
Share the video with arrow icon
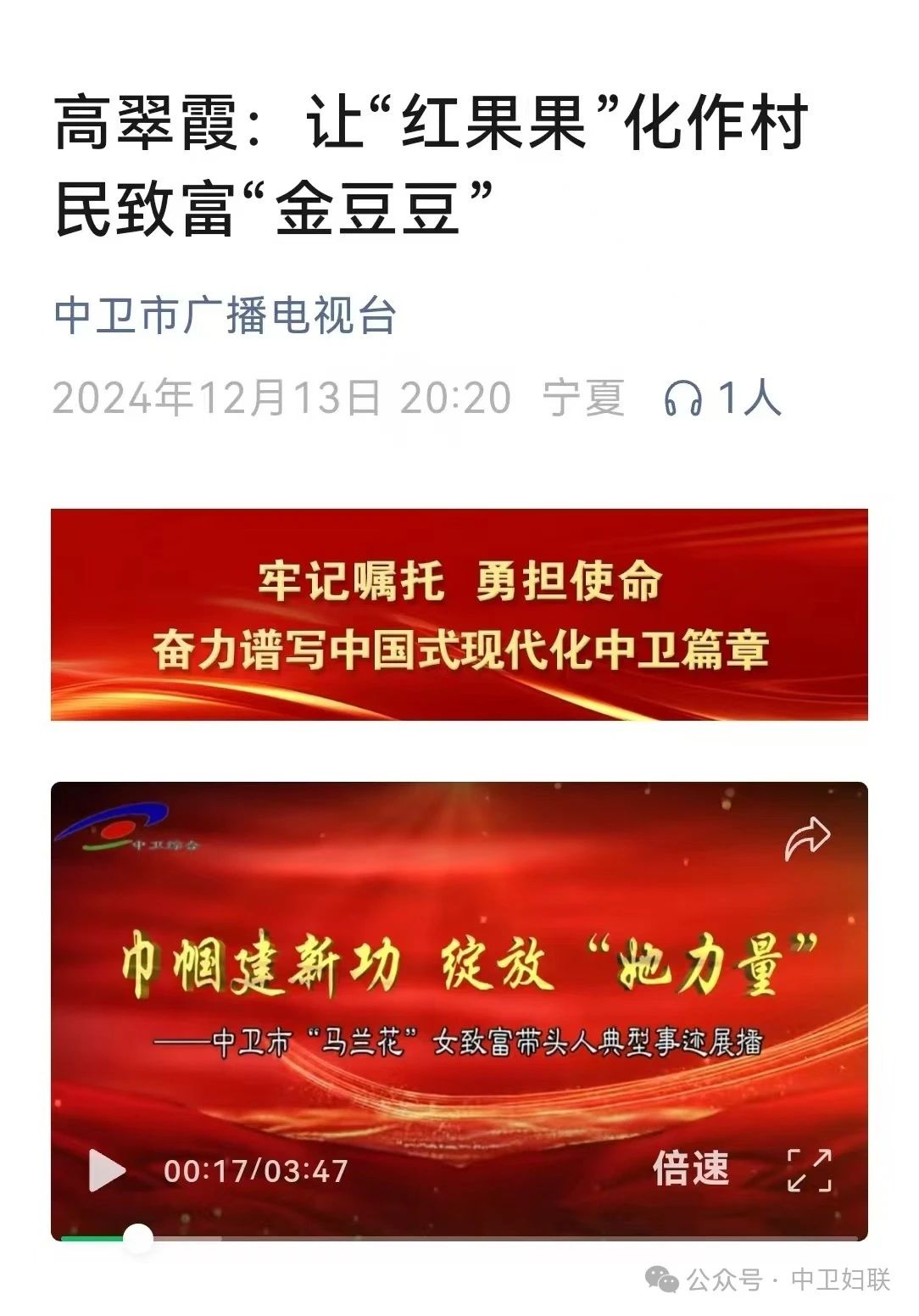click(807, 839)
